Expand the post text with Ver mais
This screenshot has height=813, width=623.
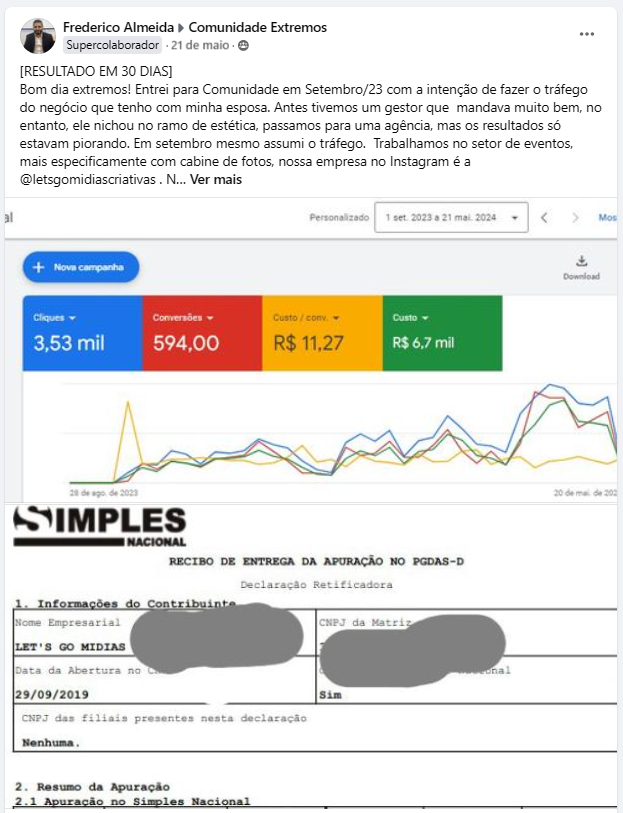(216, 179)
